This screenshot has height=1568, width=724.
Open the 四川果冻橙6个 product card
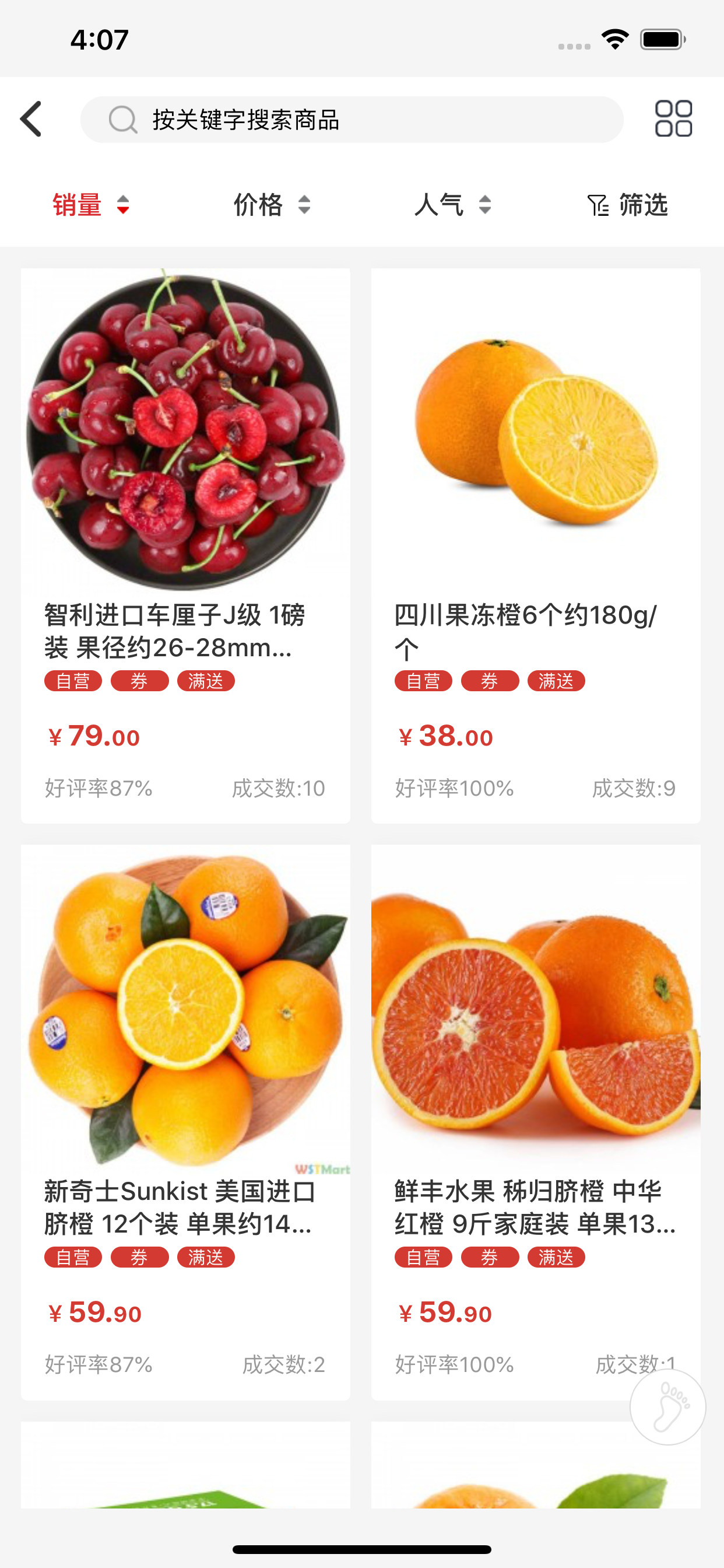tap(535, 546)
